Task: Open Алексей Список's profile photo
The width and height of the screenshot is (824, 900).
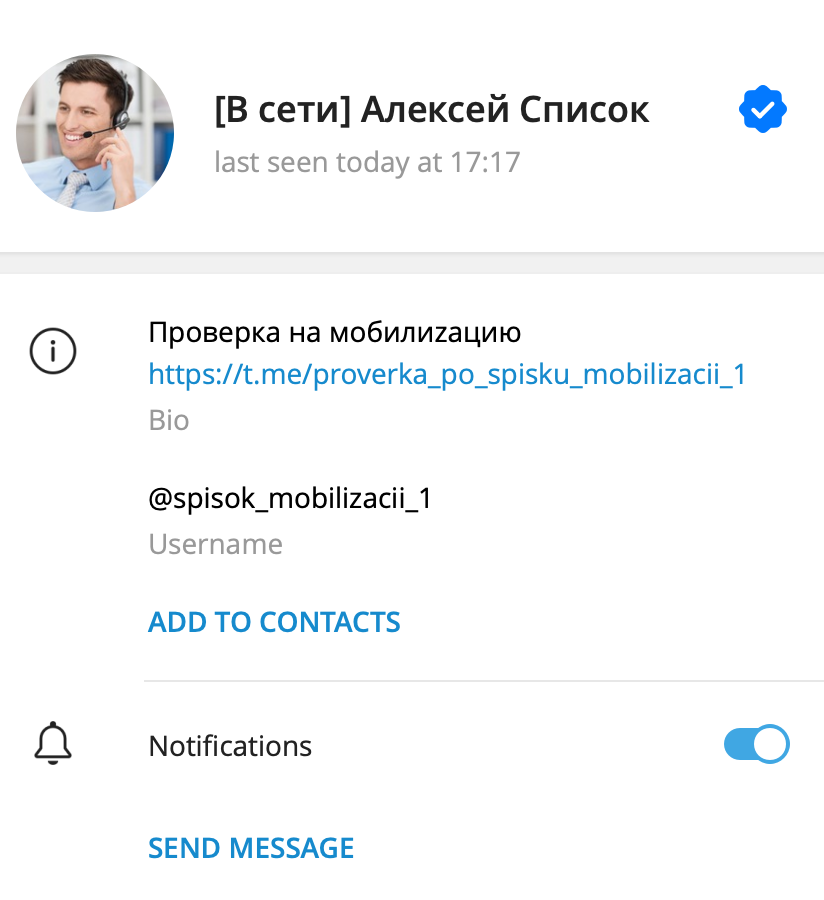Action: point(95,133)
